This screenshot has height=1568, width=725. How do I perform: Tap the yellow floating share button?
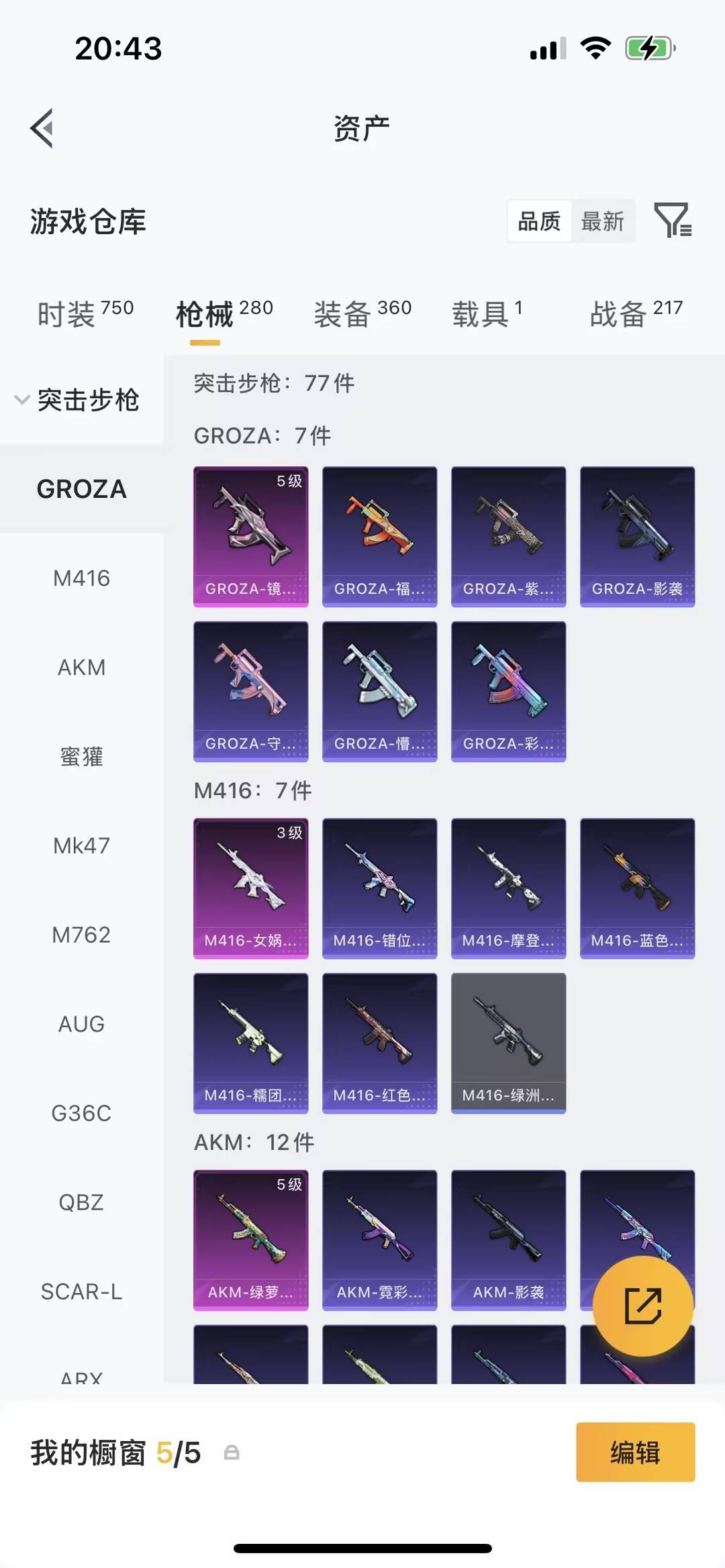tap(642, 1306)
